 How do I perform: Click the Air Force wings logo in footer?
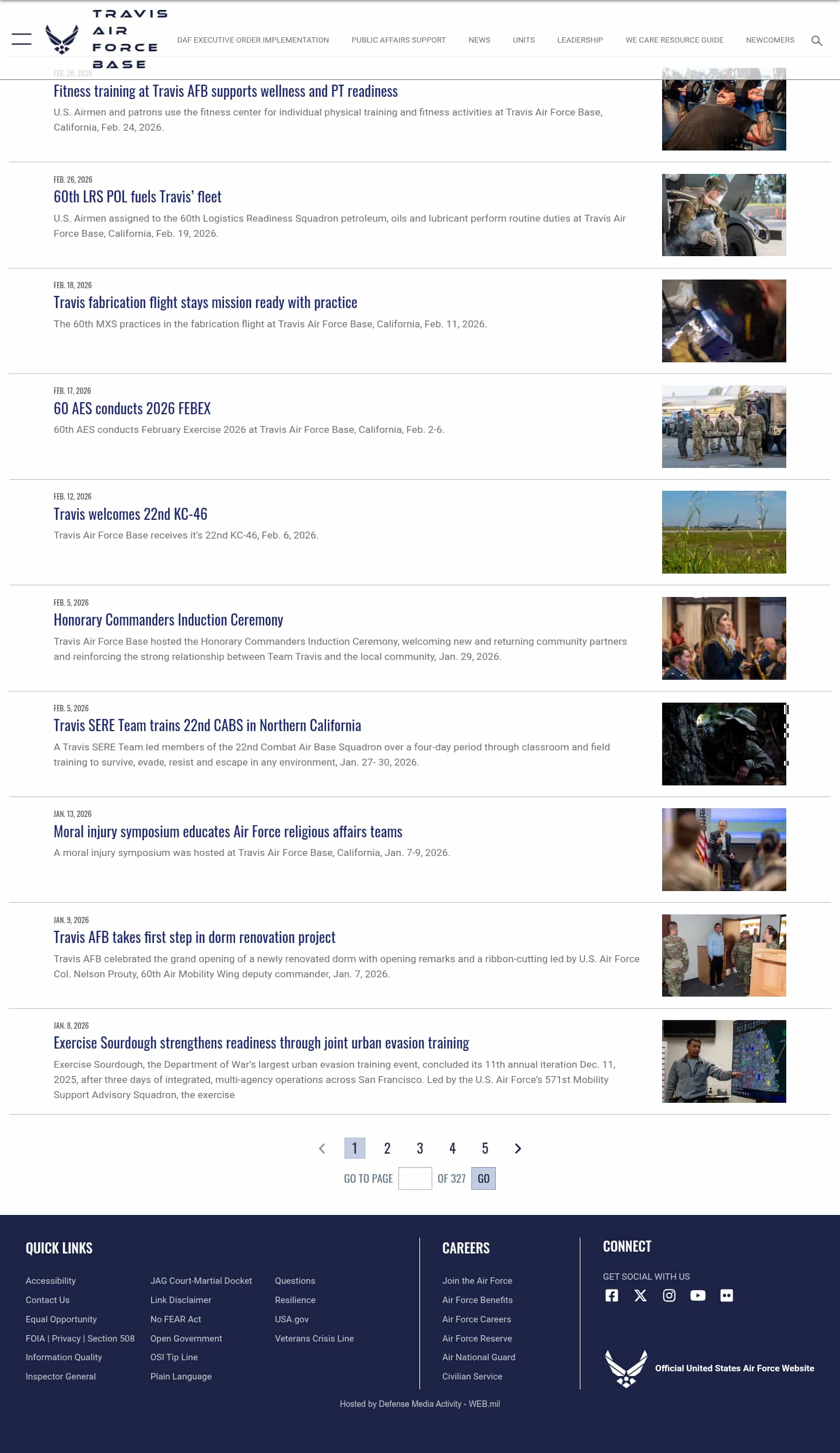coord(625,1368)
